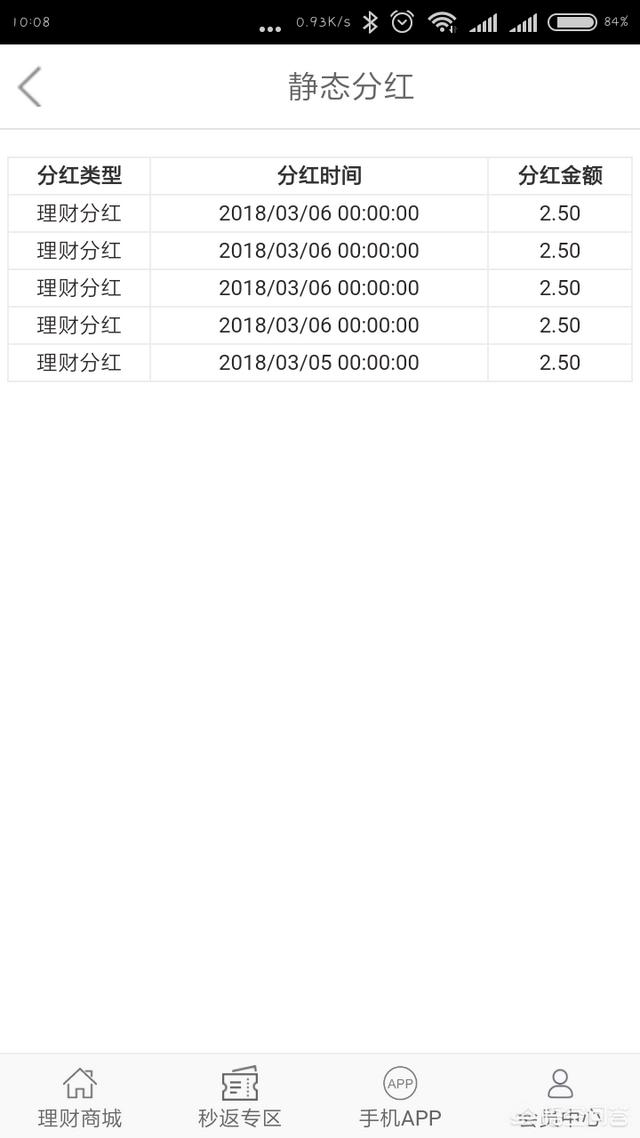Go to the 会员中心 tab
The image size is (640, 1138).
pos(560,1097)
